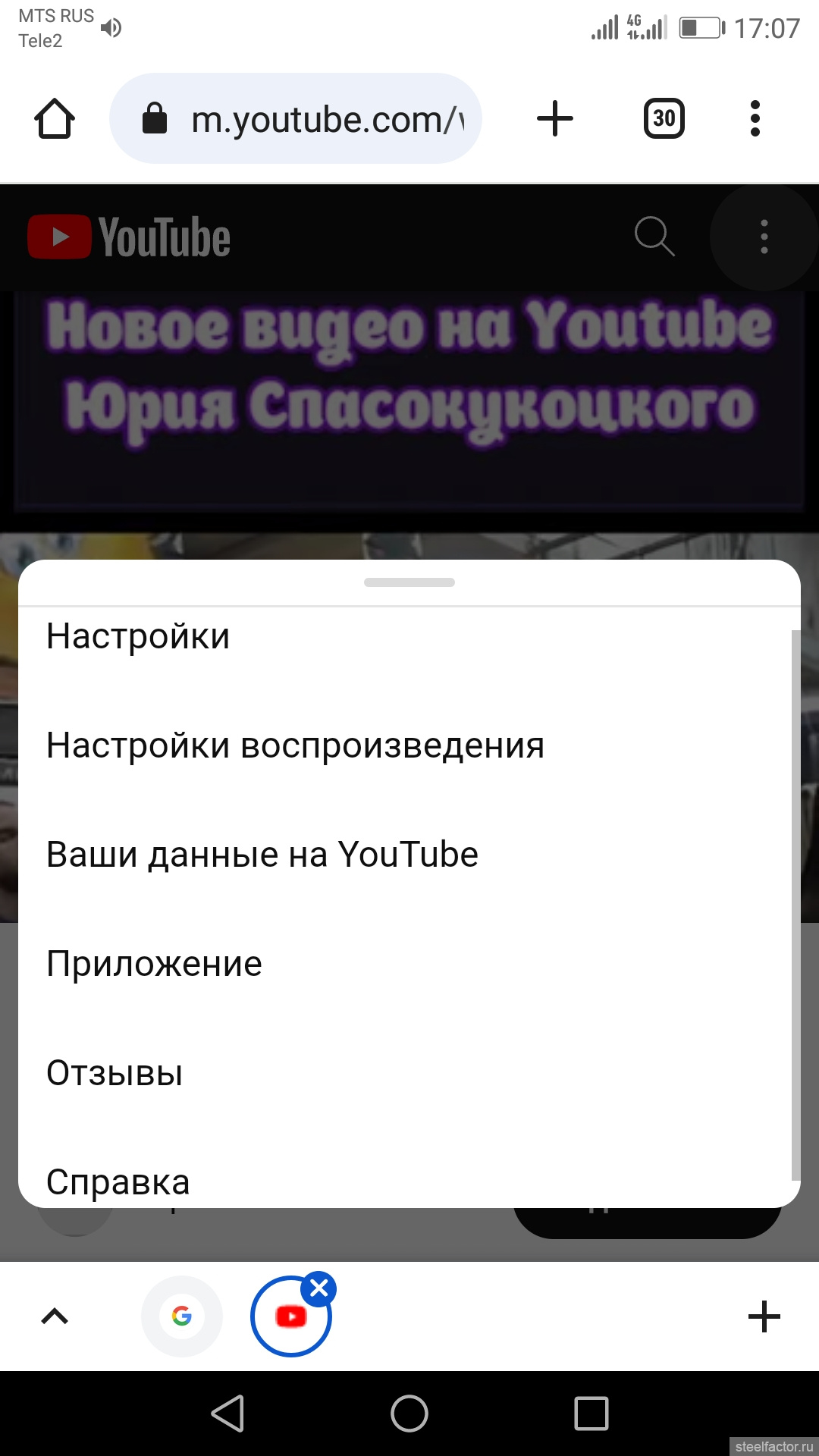Open the tab switcher showing 30
819x1456 pixels.
pyautogui.click(x=664, y=119)
